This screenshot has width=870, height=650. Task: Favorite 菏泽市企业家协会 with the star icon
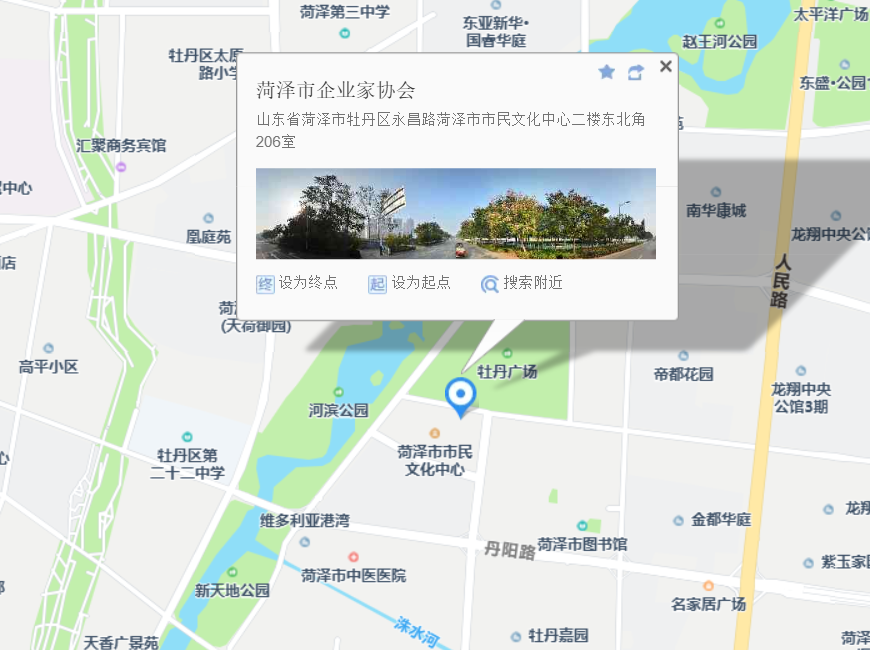pyautogui.click(x=606, y=72)
